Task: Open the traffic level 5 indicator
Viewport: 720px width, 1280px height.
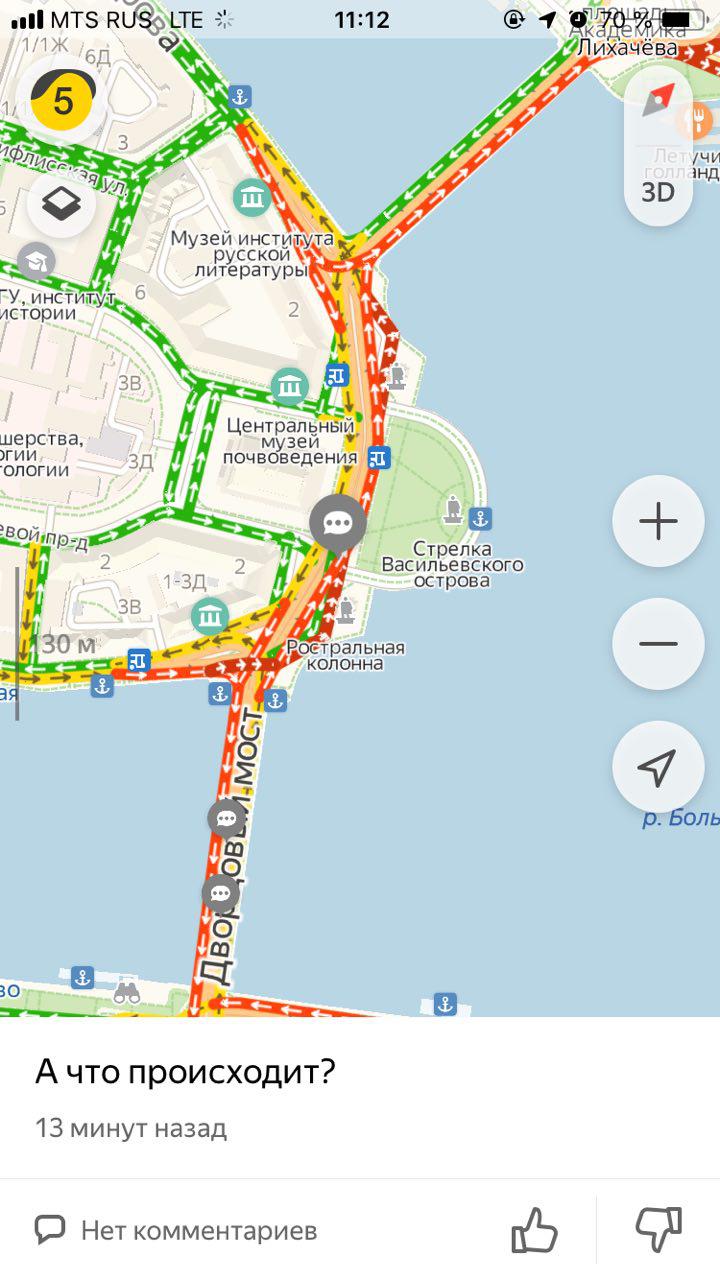Action: pos(63,101)
